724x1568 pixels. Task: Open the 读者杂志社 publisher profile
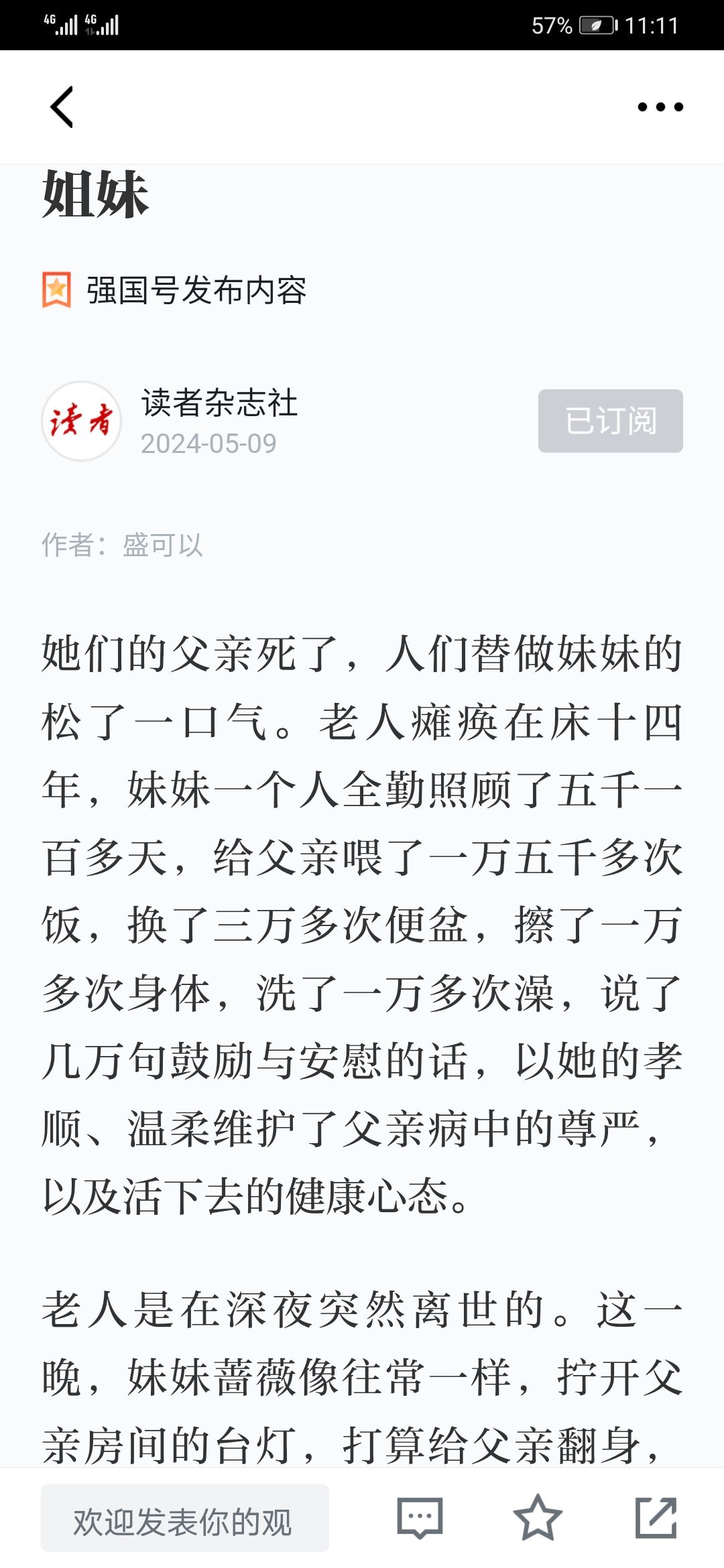coord(219,403)
